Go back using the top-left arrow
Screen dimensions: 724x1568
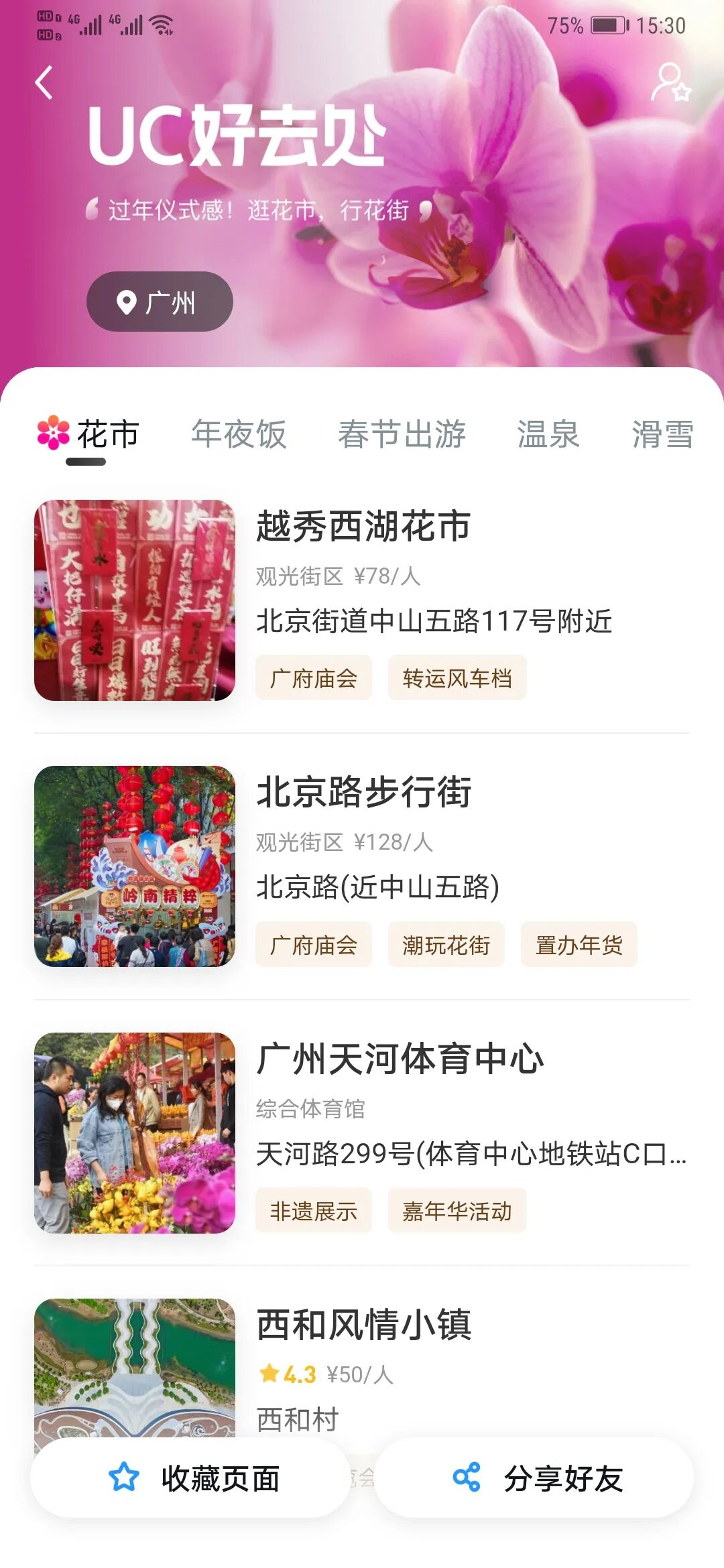pos(44,83)
